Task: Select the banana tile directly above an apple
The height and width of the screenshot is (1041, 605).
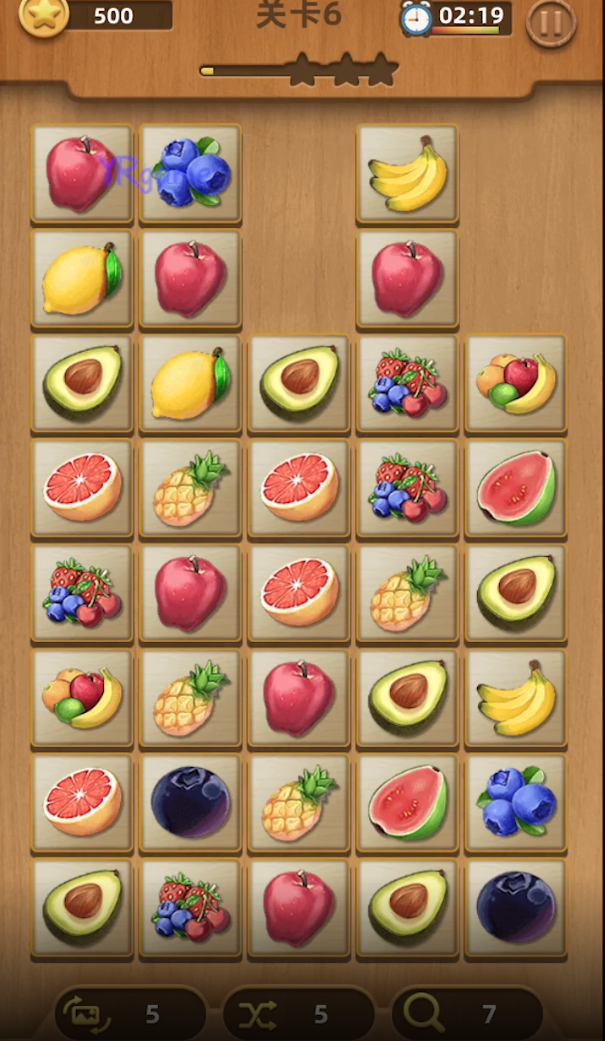Action: (407, 173)
